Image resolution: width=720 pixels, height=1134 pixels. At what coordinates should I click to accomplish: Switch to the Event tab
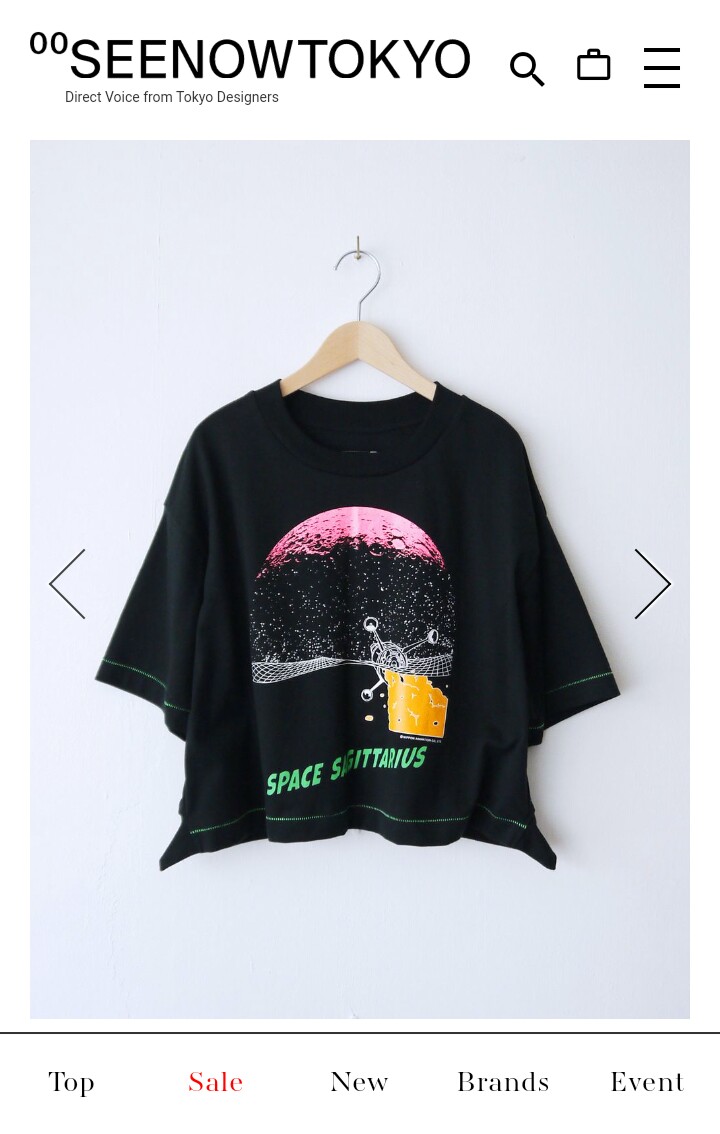coord(647,1082)
